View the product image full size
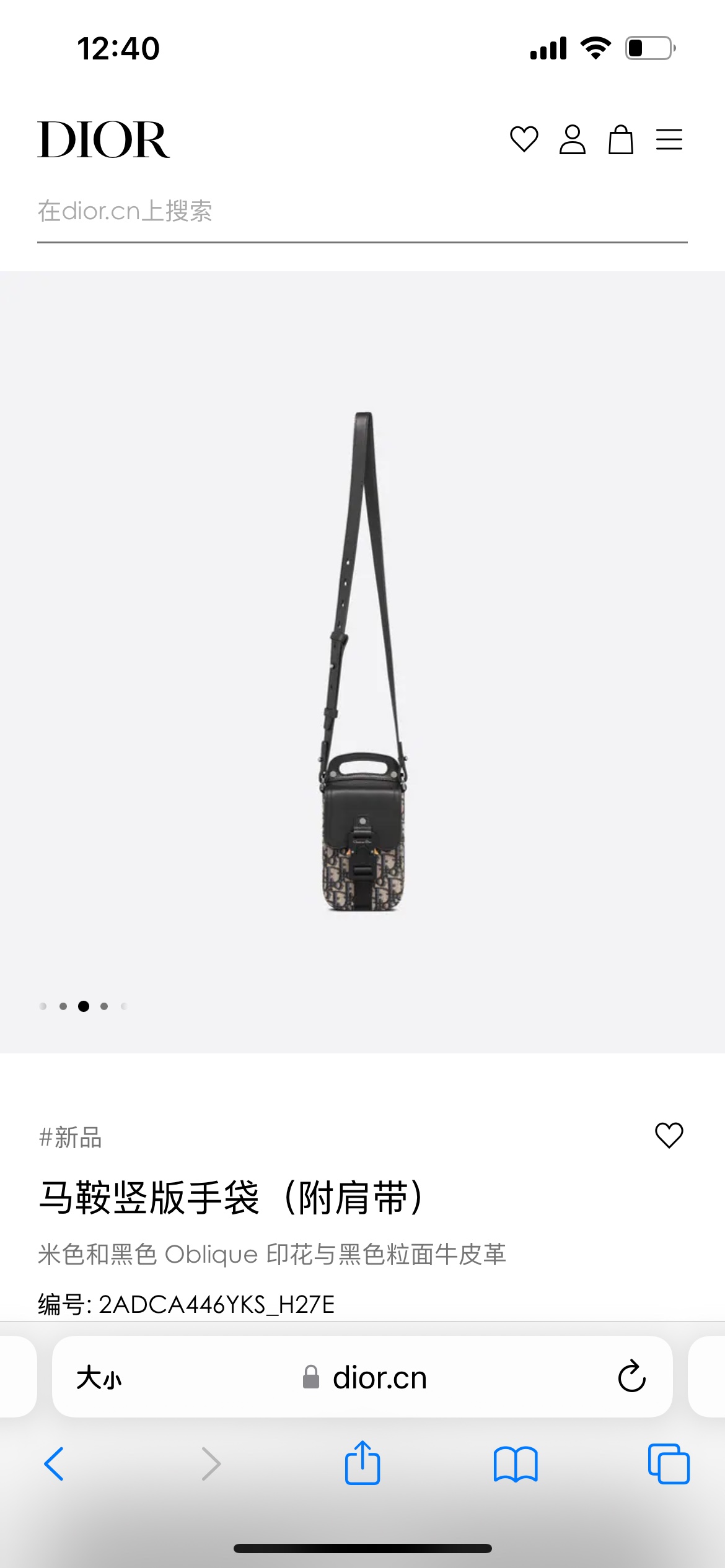Image resolution: width=725 pixels, height=1568 pixels. [362, 661]
